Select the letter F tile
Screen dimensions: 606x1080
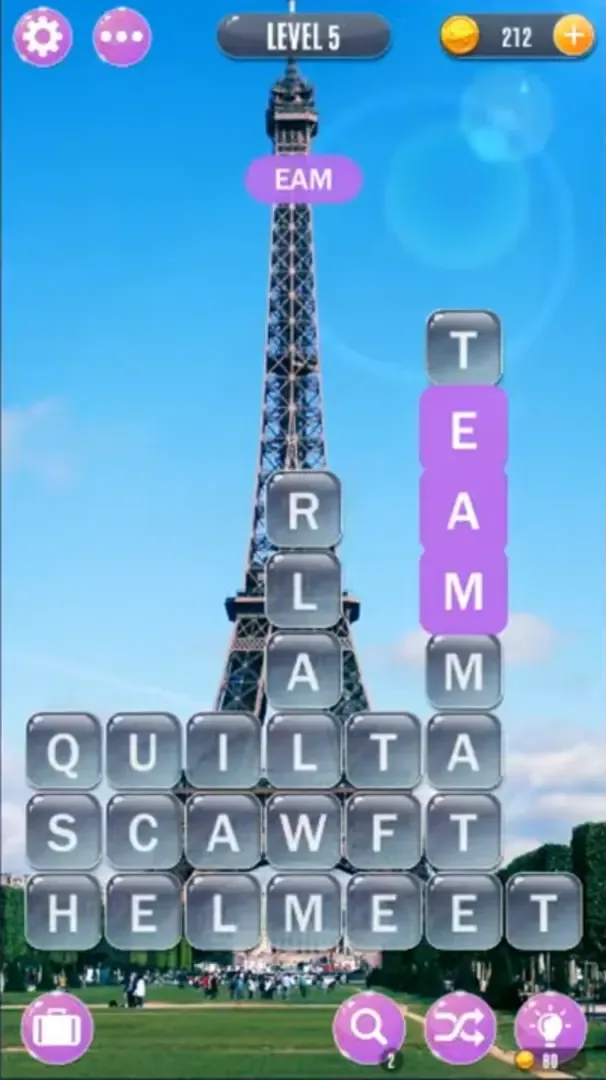(x=383, y=831)
